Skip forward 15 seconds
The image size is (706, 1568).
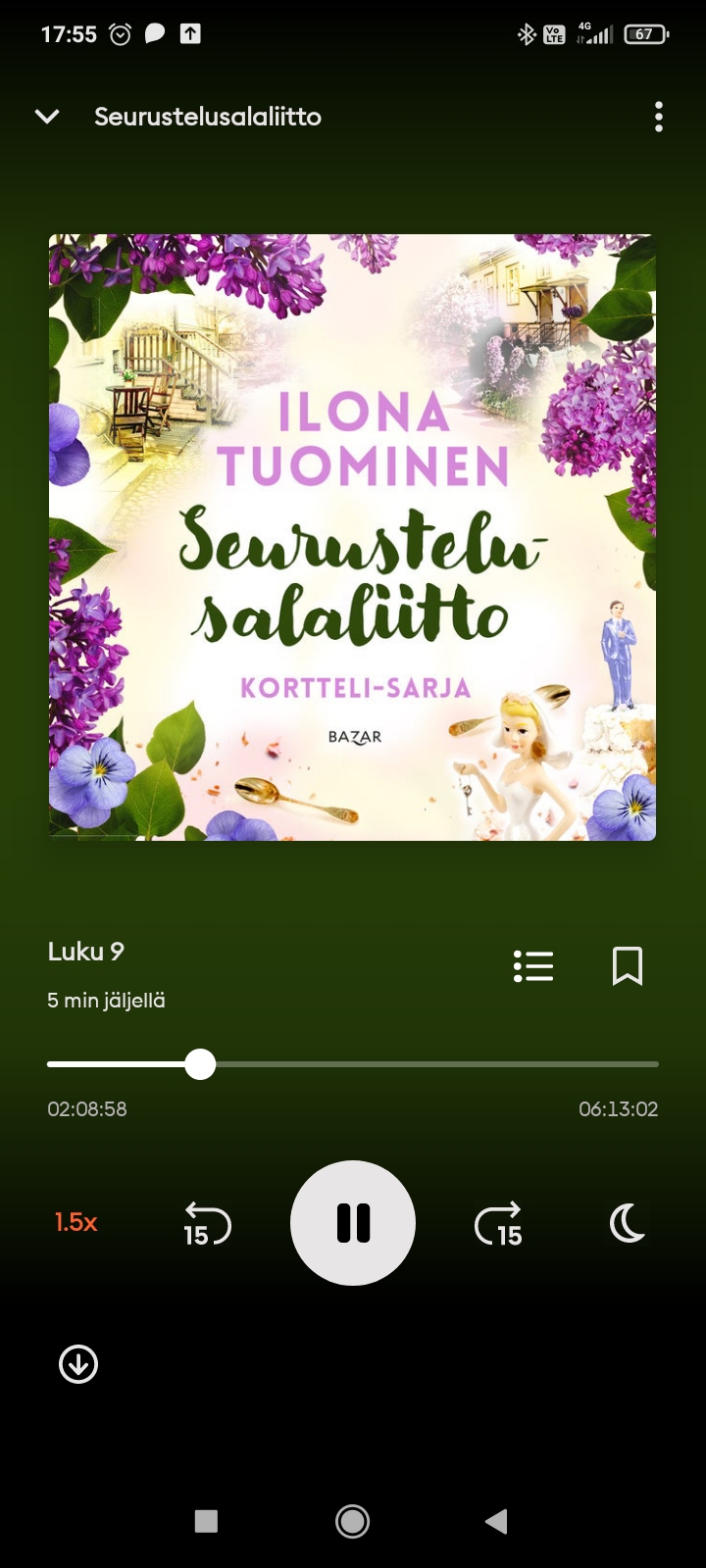coord(498,1224)
